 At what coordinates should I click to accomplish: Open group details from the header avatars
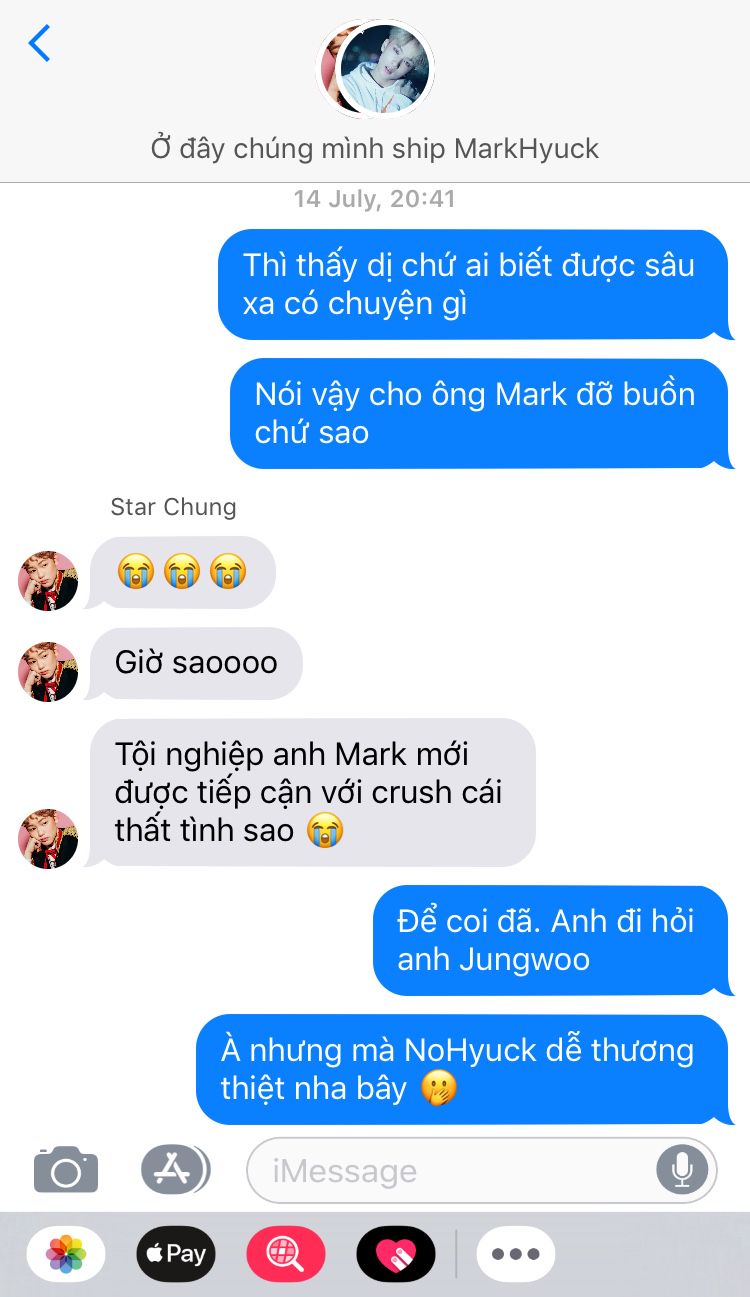pos(375,67)
